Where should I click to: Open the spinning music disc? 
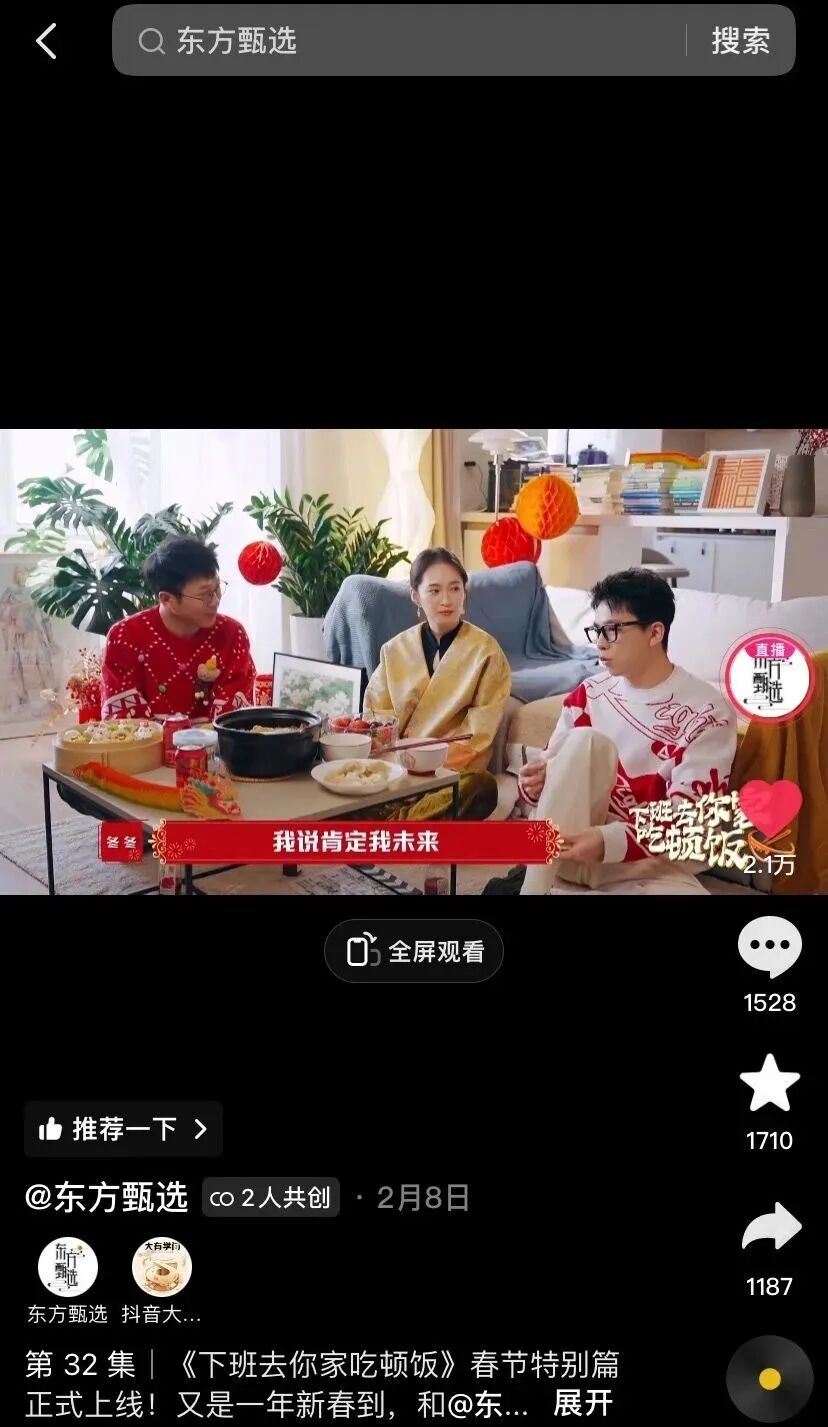tap(770, 1380)
